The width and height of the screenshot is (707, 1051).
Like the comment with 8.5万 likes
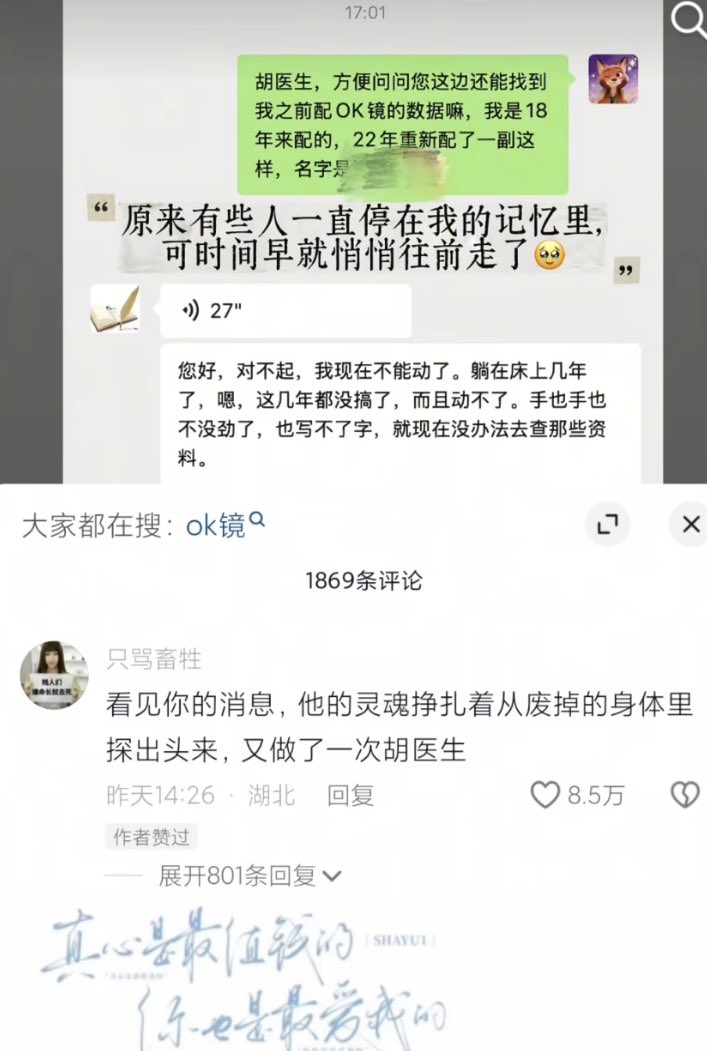click(x=545, y=795)
